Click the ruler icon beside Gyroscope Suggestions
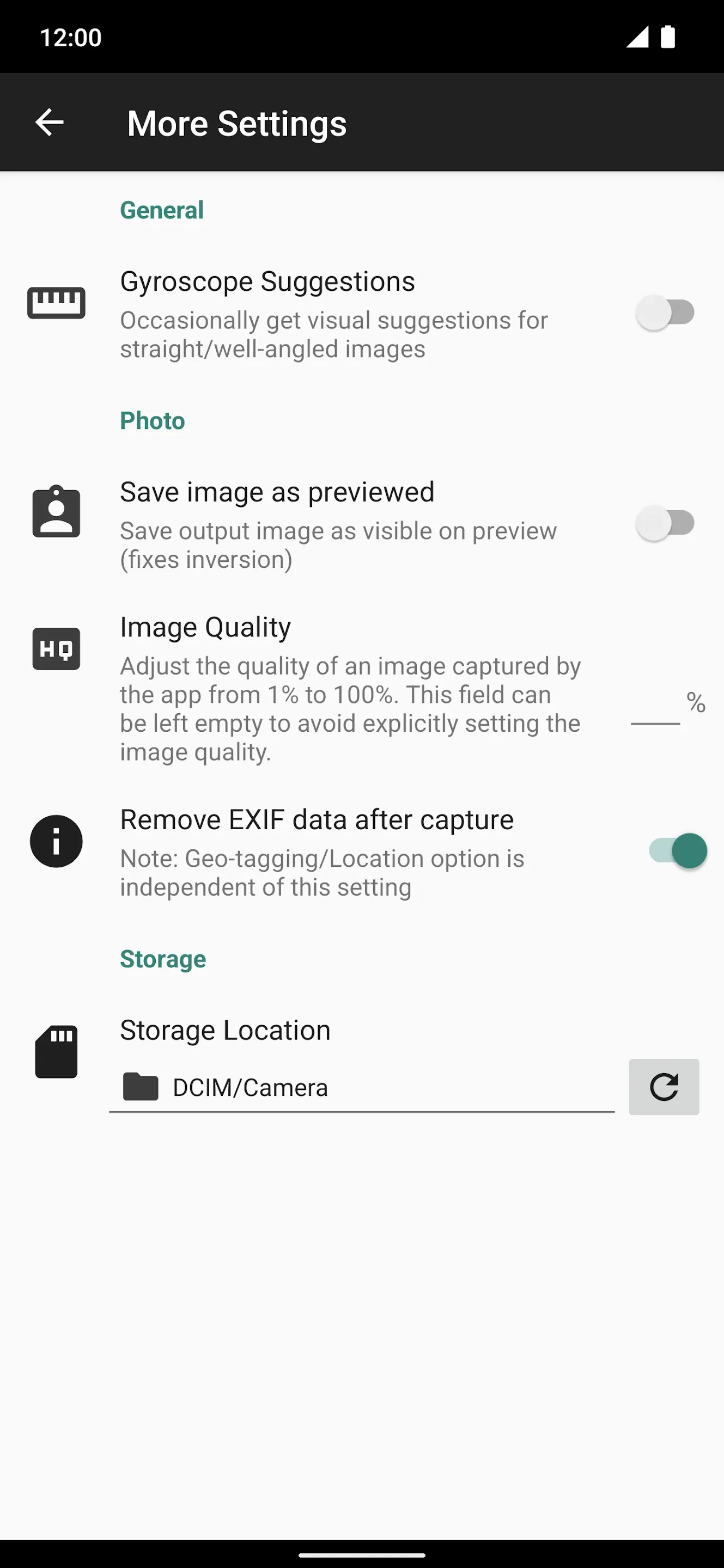Screen dimensions: 724x1568 point(56,301)
